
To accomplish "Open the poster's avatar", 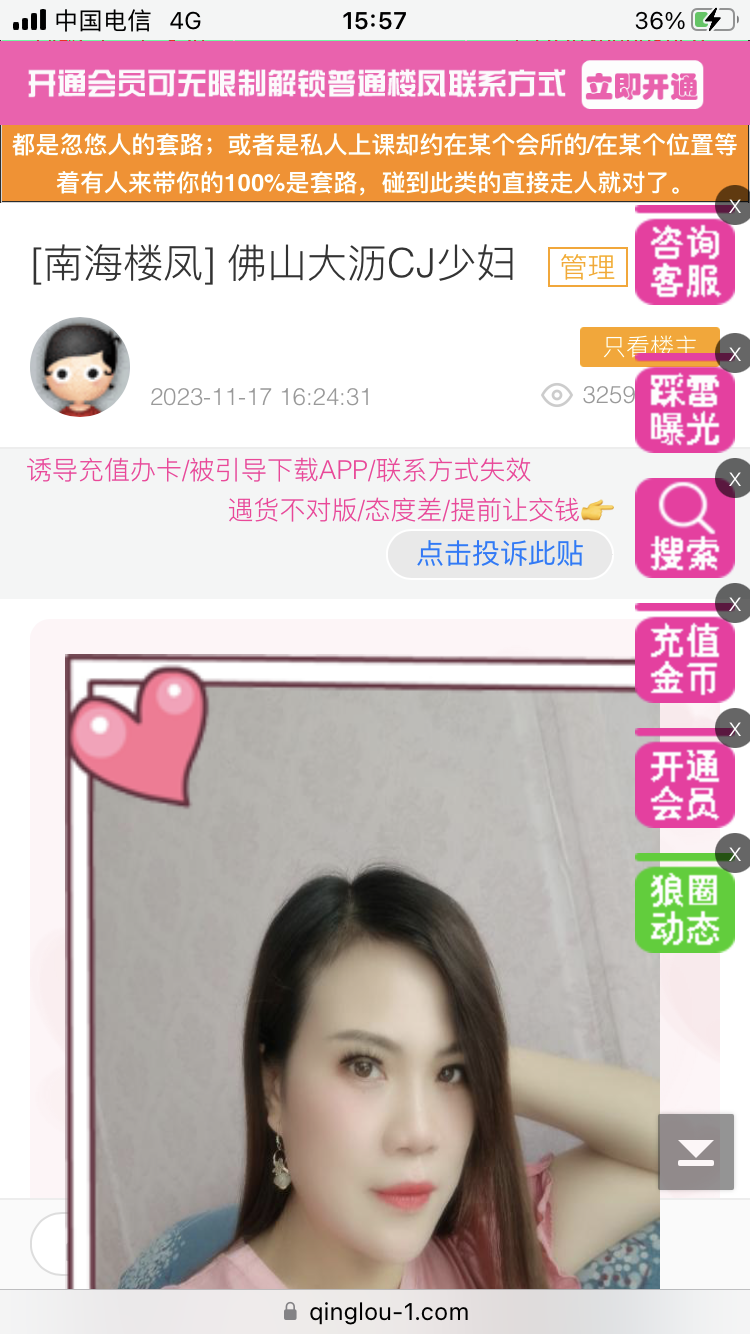I will coord(80,367).
